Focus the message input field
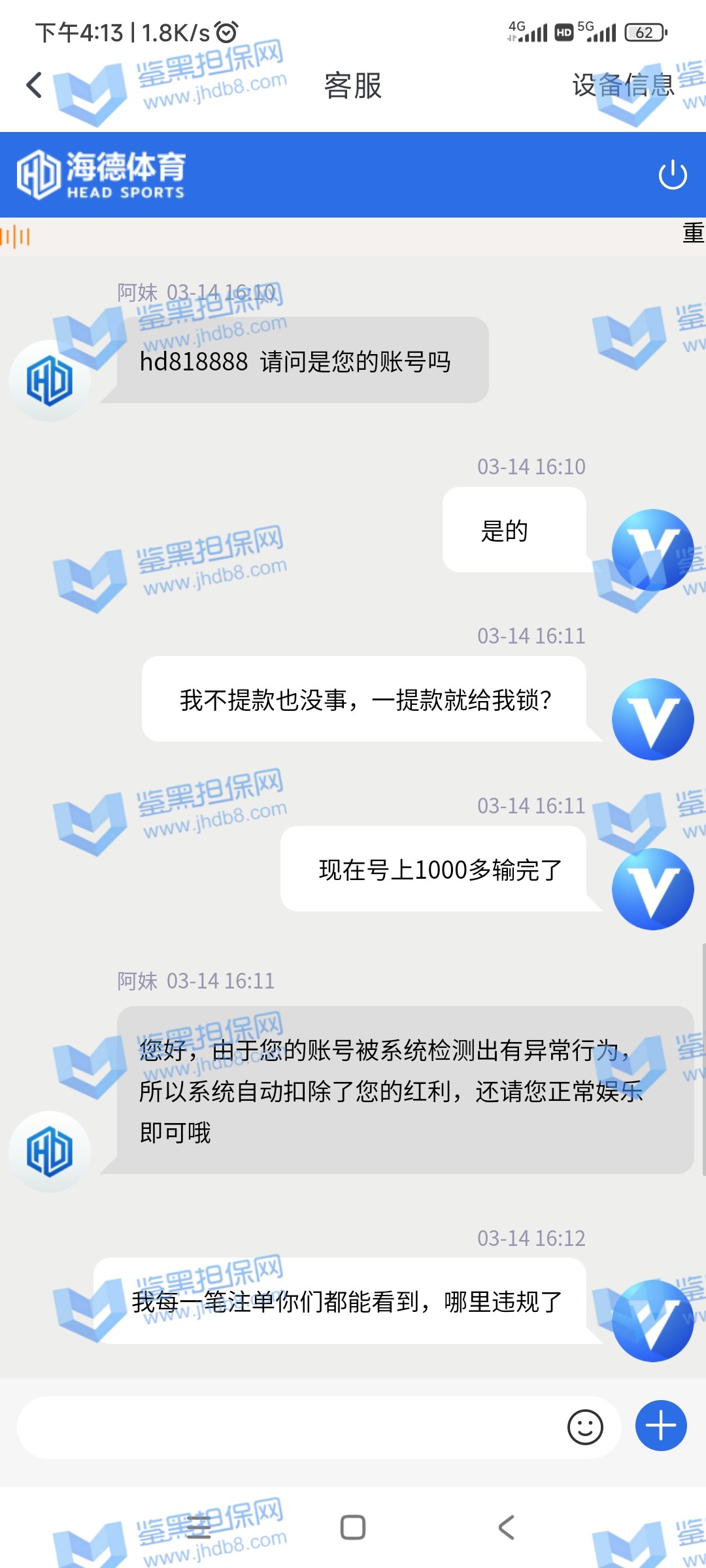The image size is (706, 1568). click(288, 1428)
